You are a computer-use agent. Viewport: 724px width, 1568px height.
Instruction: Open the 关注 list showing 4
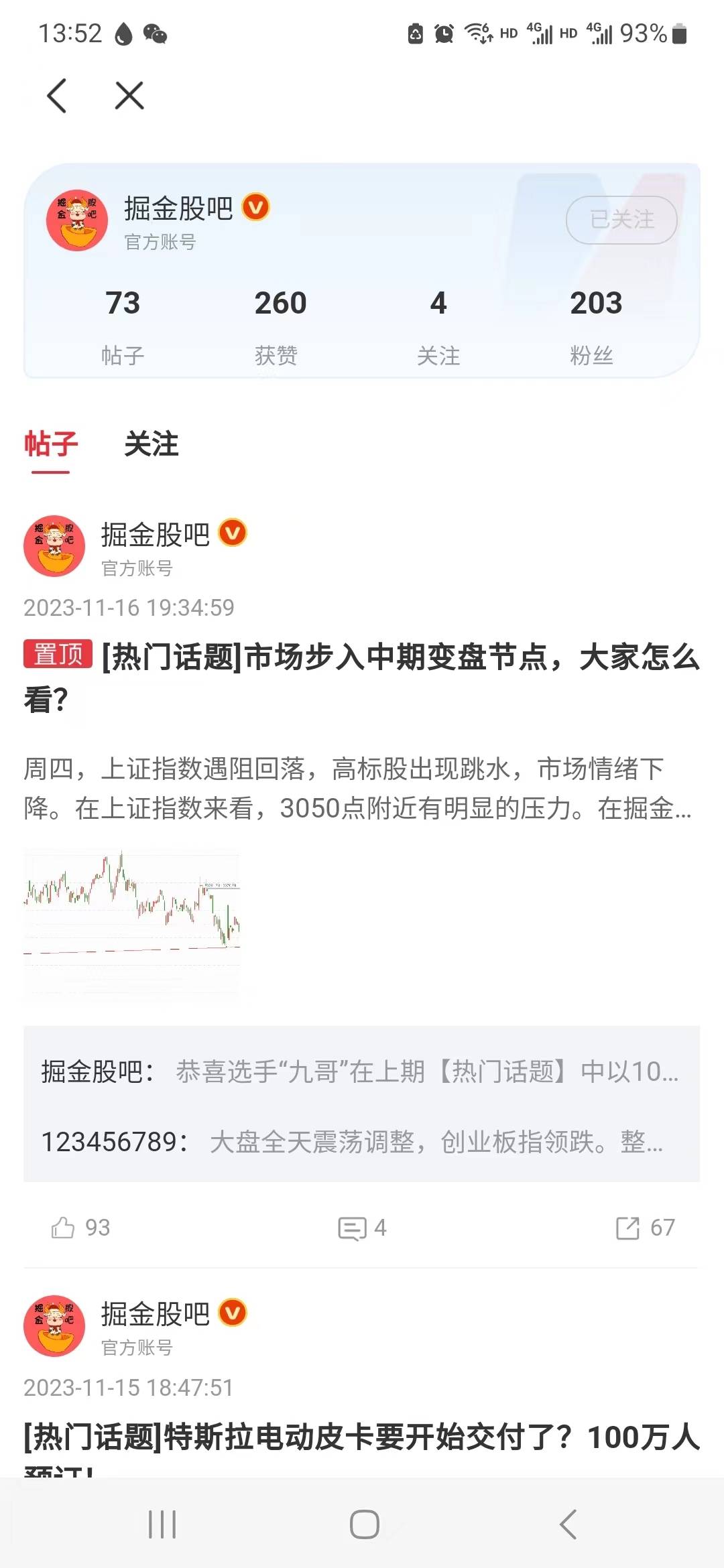pos(438,325)
